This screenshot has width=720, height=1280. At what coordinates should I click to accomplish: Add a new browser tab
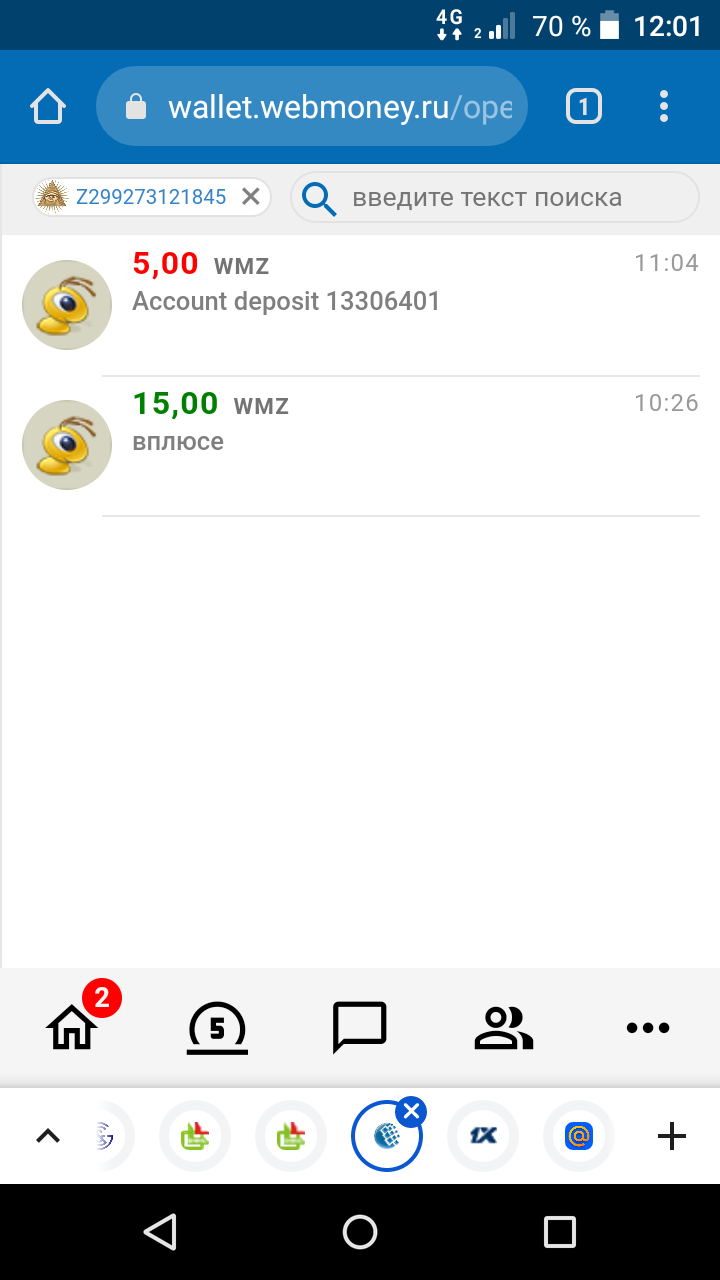tap(671, 1136)
